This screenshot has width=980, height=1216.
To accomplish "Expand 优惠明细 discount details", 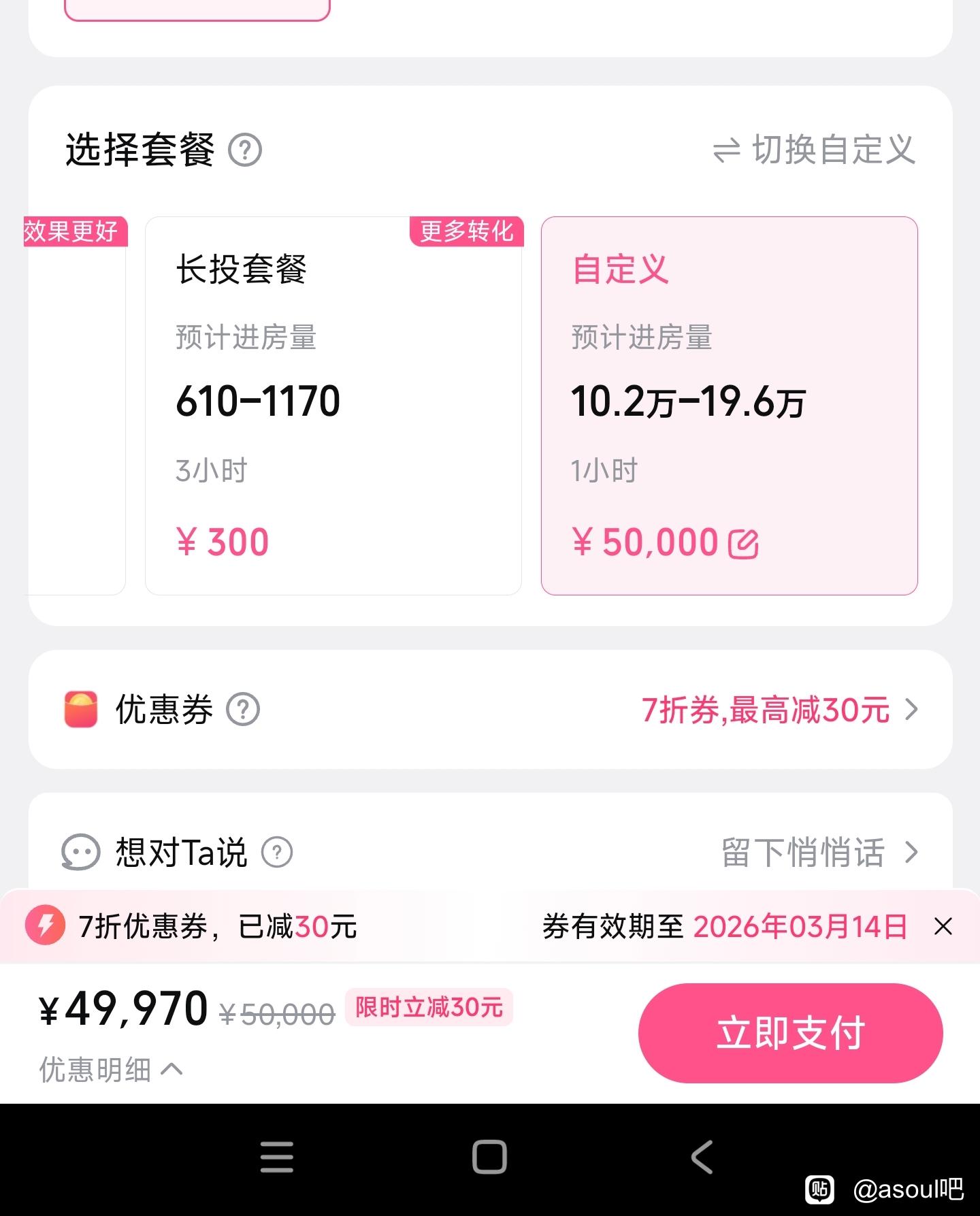I will coord(111,1069).
